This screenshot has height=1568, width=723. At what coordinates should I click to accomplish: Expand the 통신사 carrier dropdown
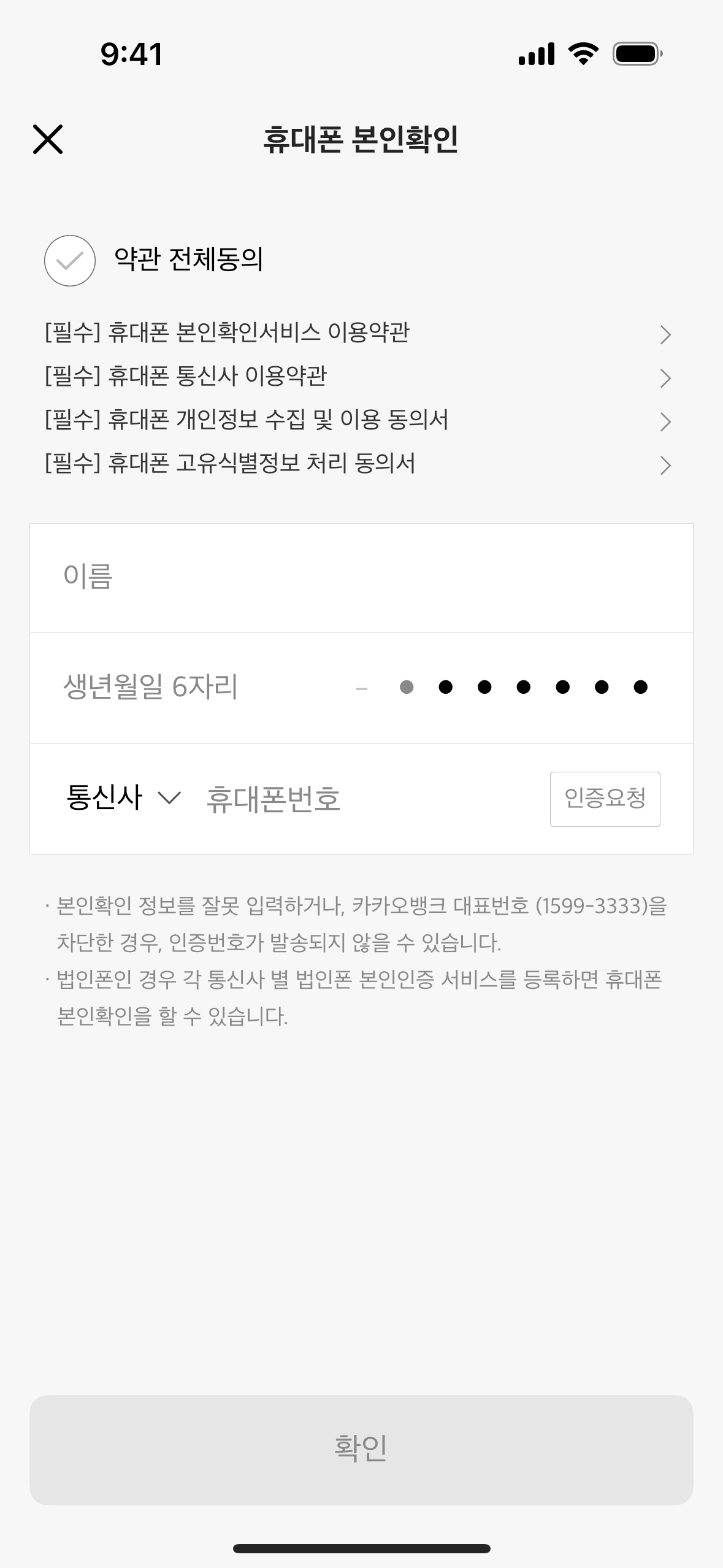(x=123, y=798)
